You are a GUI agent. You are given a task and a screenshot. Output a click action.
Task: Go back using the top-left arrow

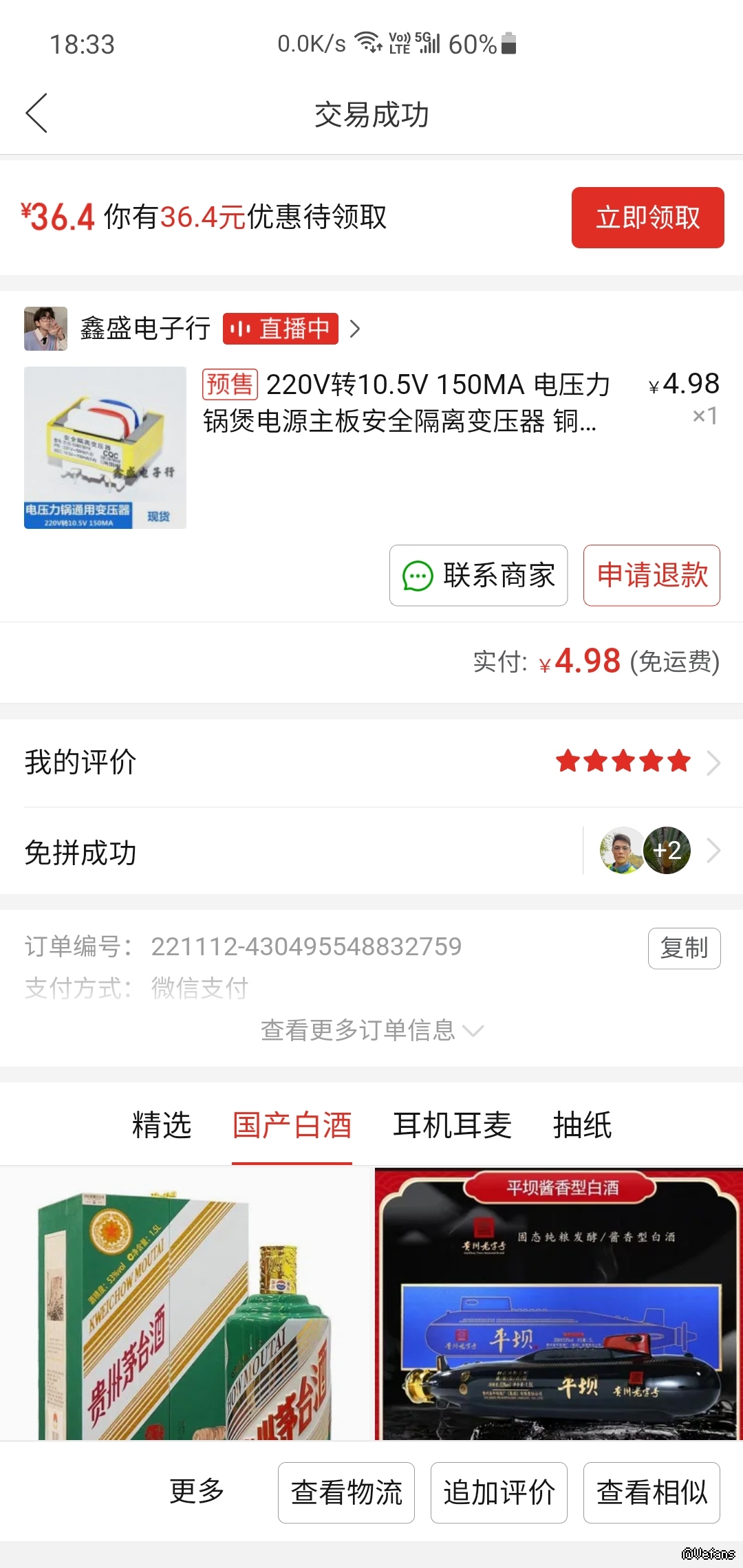[x=37, y=113]
